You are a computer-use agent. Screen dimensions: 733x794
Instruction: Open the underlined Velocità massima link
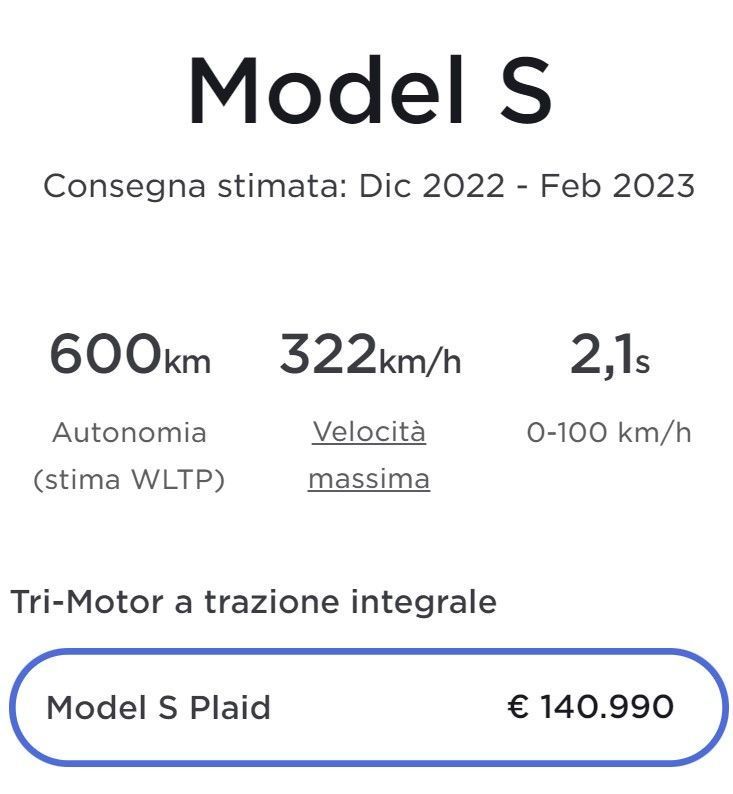click(x=369, y=455)
